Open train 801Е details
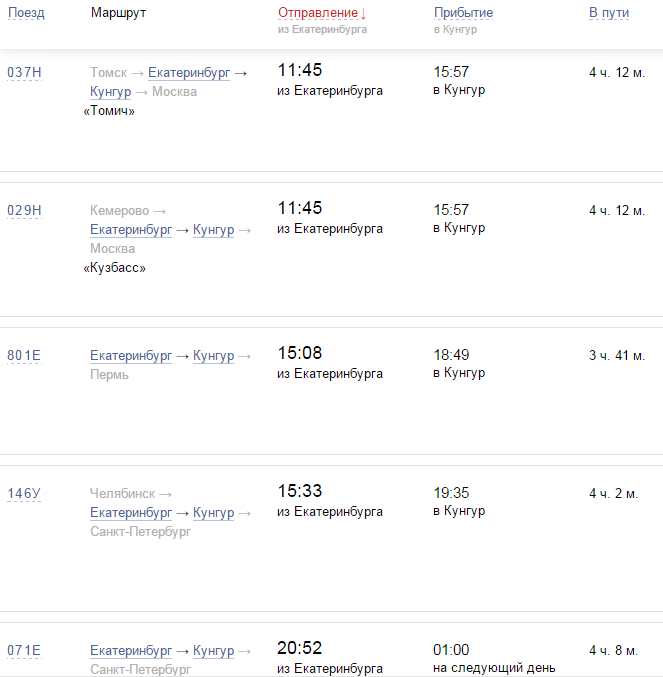This screenshot has height=677, width=663. click(24, 356)
